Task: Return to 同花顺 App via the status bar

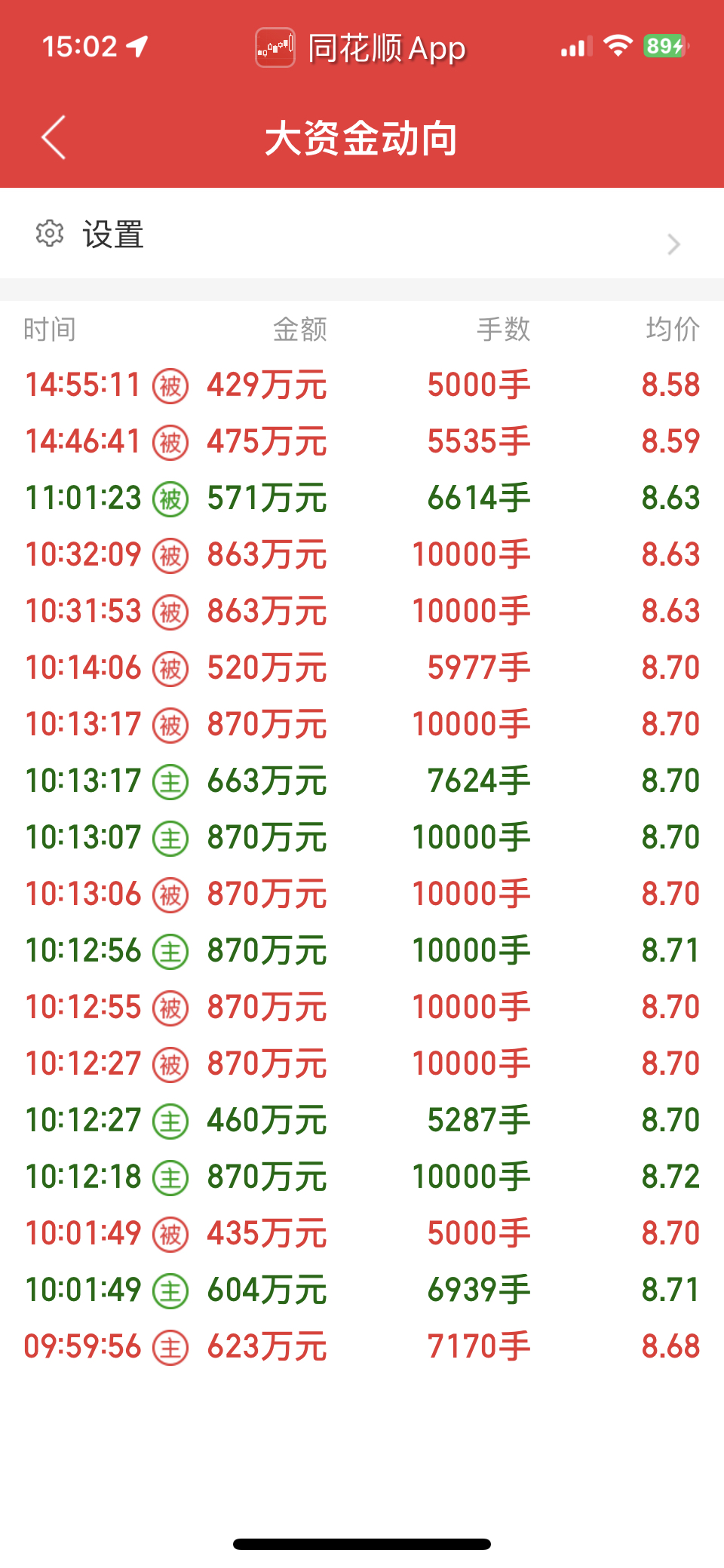Action: click(360, 48)
